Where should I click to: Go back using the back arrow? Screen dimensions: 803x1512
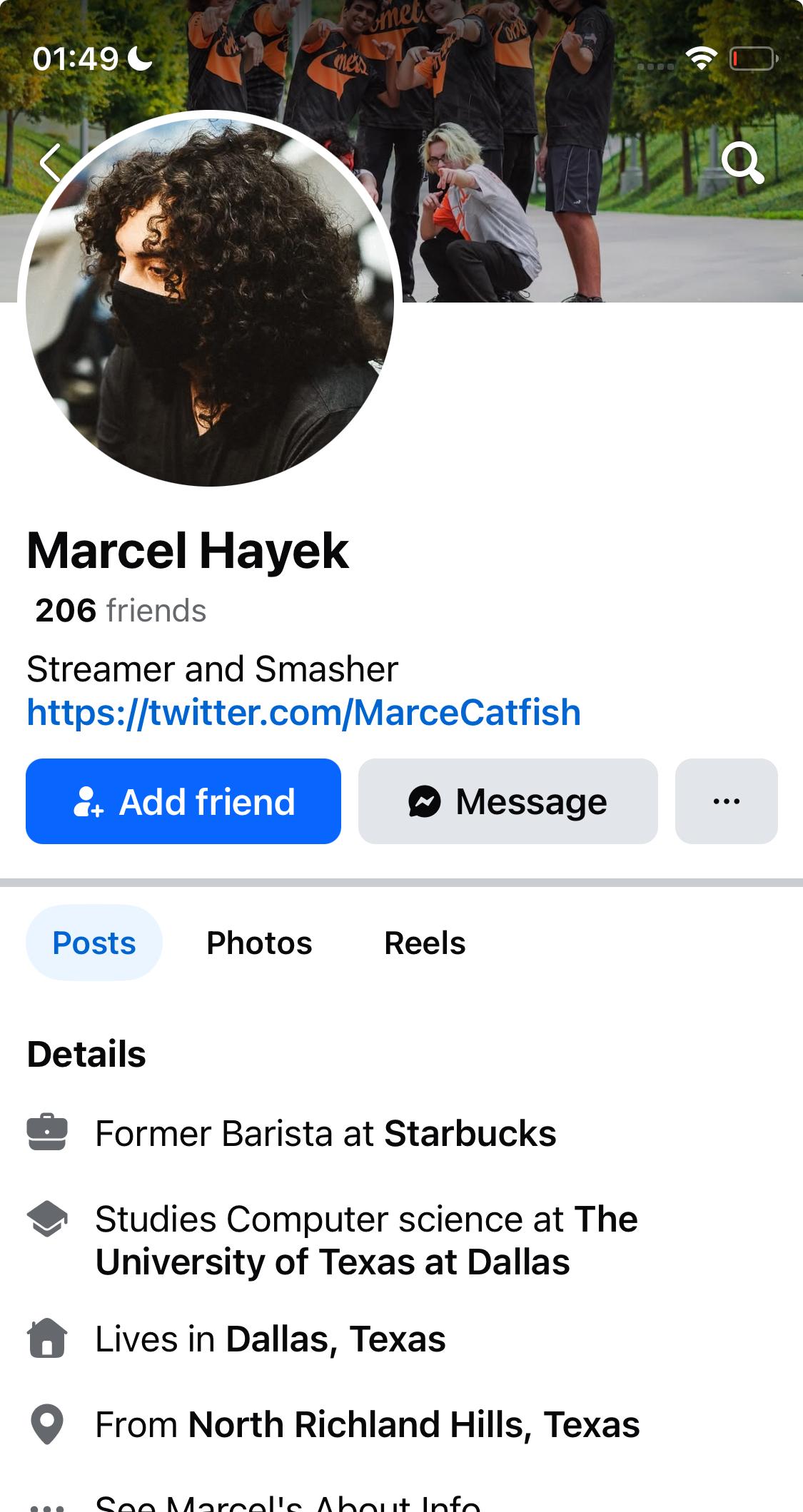coord(50,163)
